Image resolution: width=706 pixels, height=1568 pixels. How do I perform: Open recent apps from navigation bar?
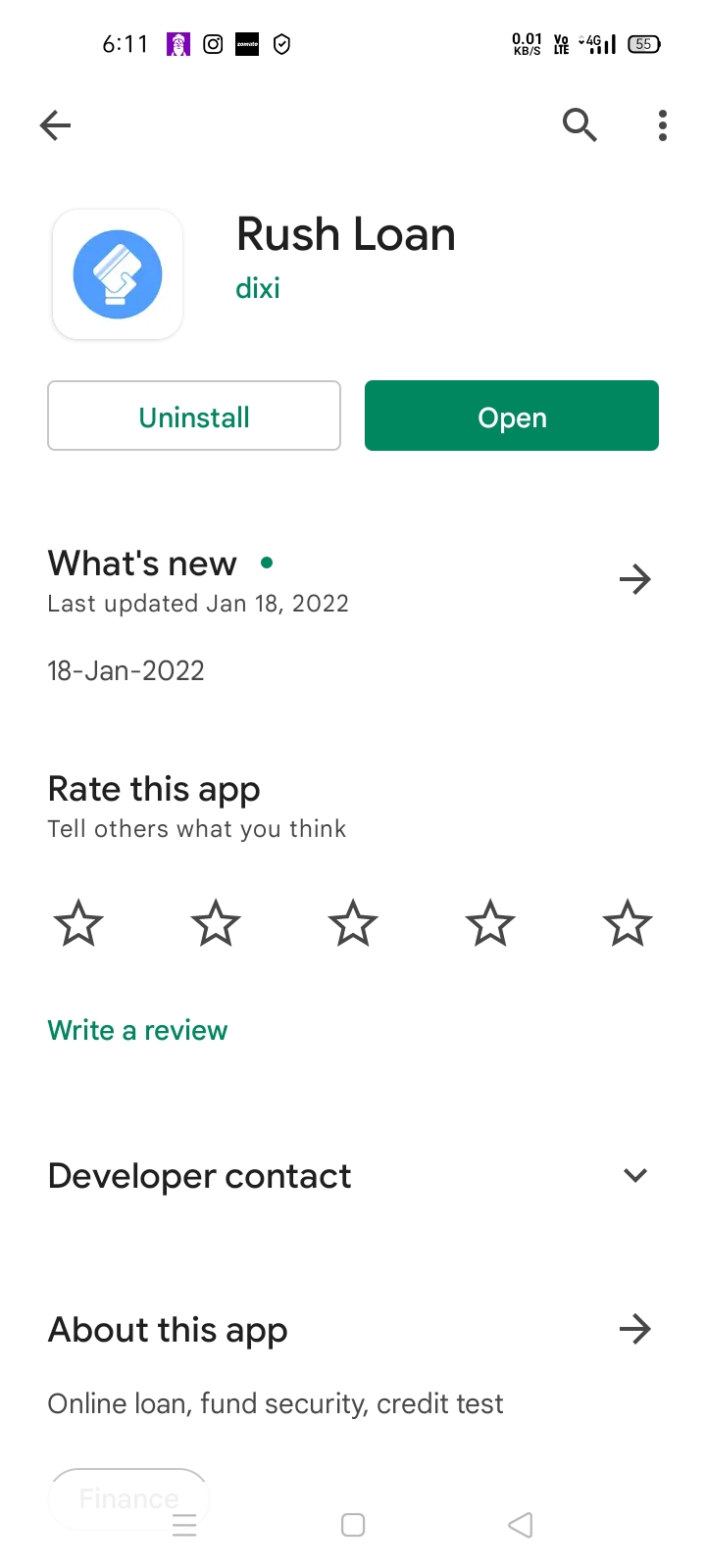coord(184,1525)
